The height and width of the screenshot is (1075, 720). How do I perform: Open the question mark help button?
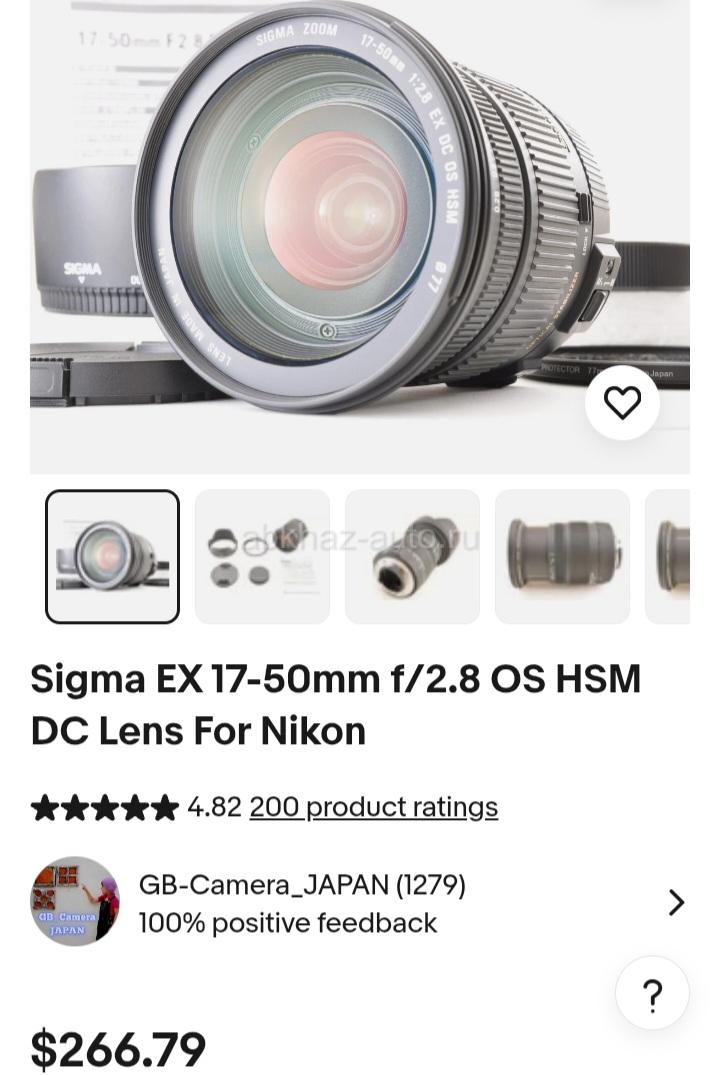click(652, 994)
